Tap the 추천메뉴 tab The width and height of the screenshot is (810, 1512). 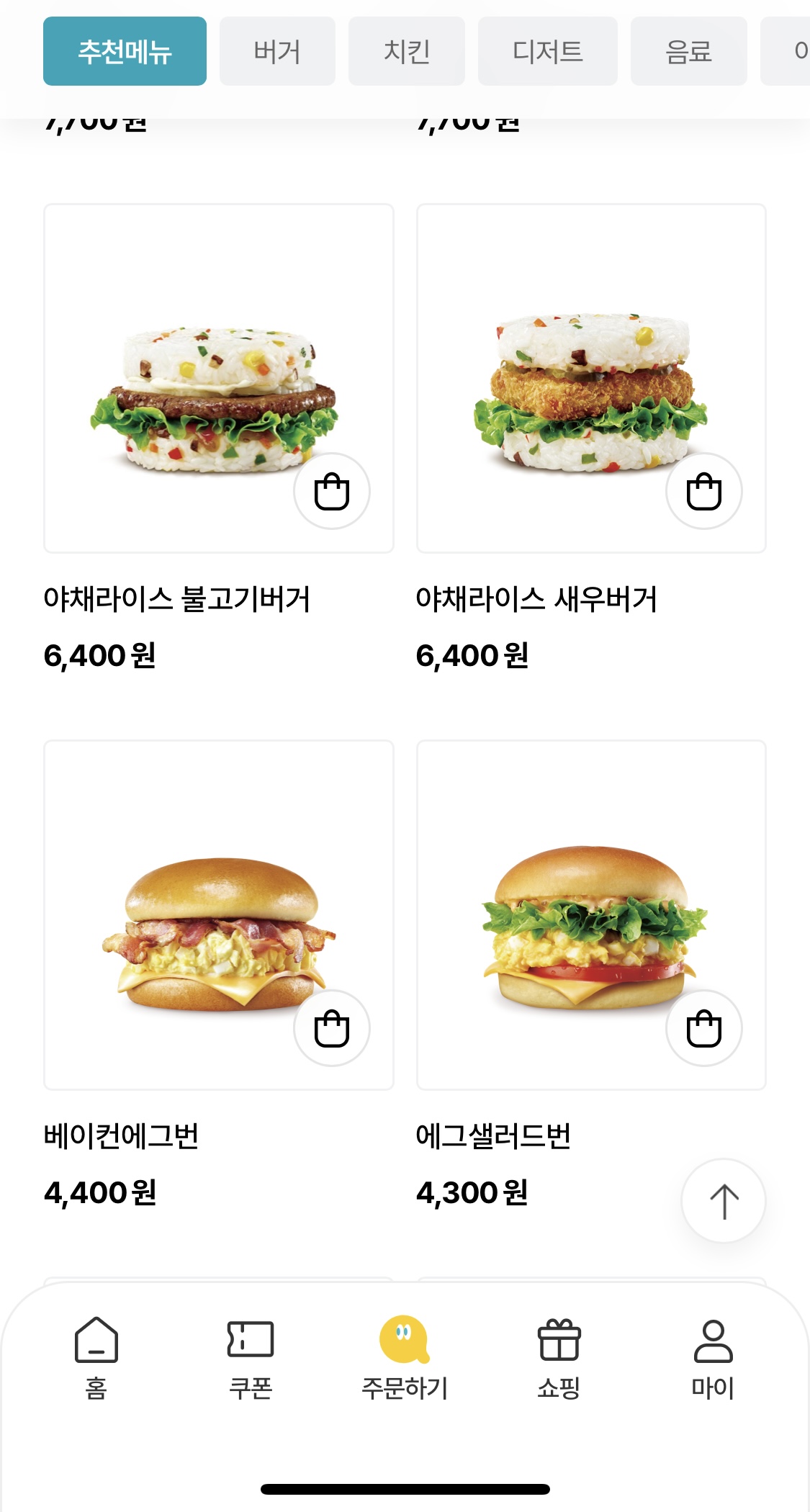click(x=125, y=52)
